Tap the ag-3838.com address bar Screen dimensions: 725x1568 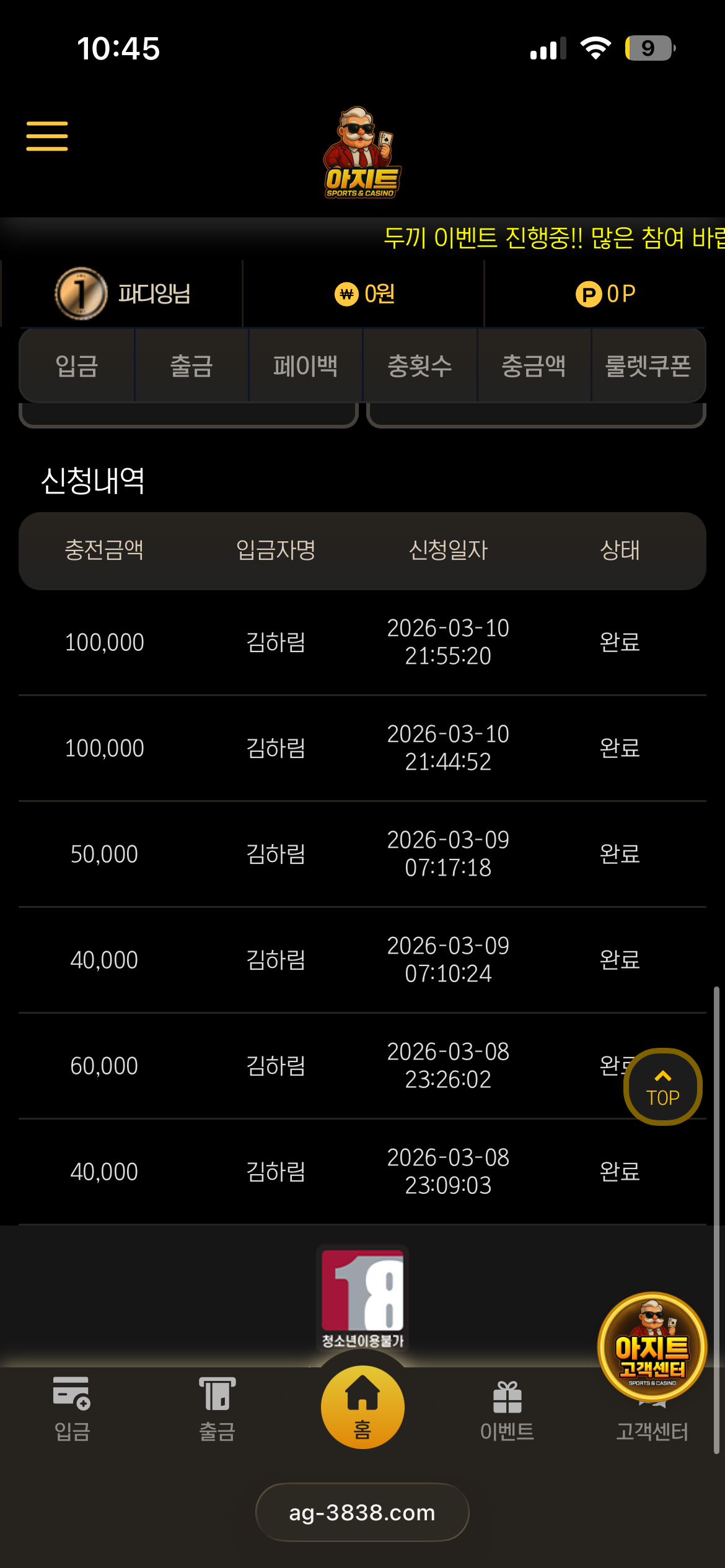(x=362, y=1512)
